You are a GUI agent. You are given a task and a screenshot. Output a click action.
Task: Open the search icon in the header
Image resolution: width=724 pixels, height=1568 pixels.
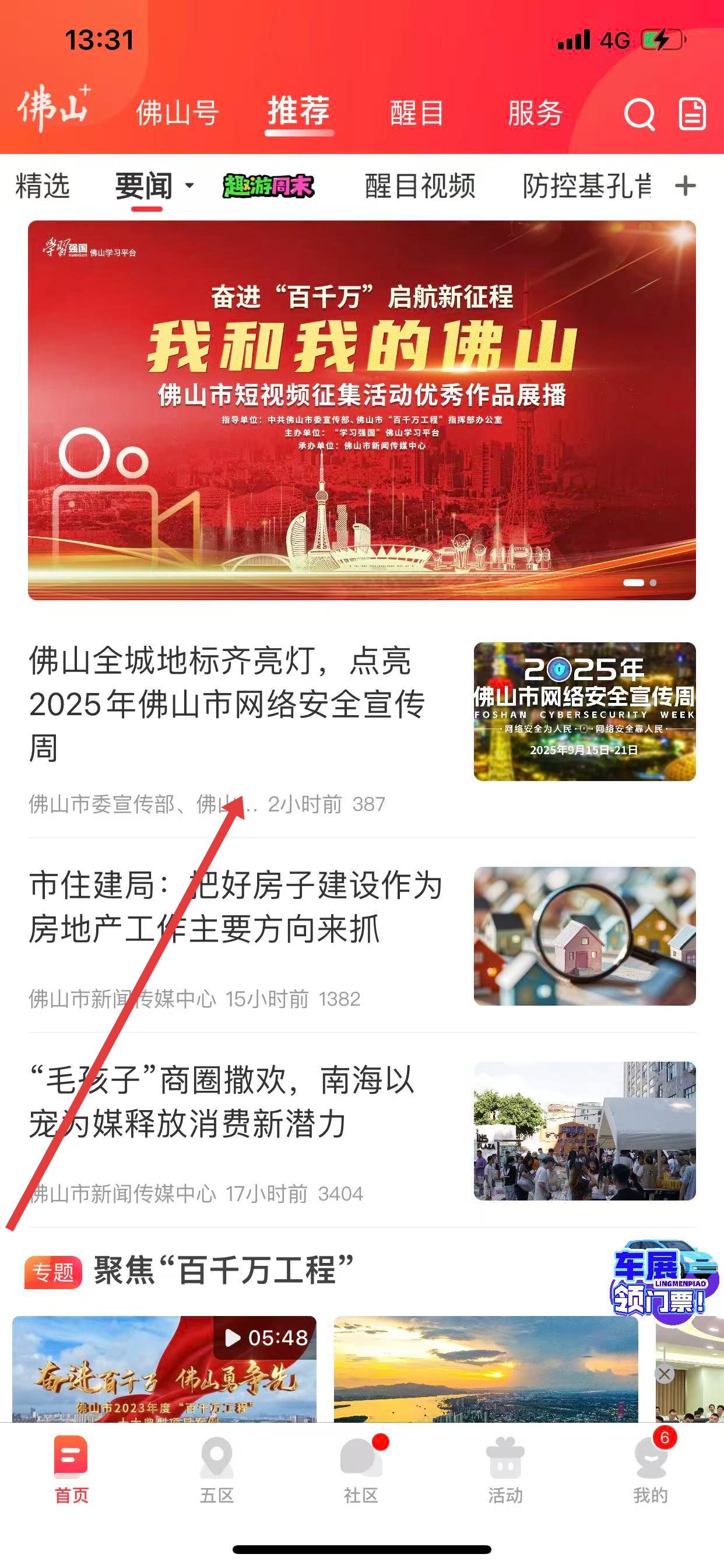[639, 114]
